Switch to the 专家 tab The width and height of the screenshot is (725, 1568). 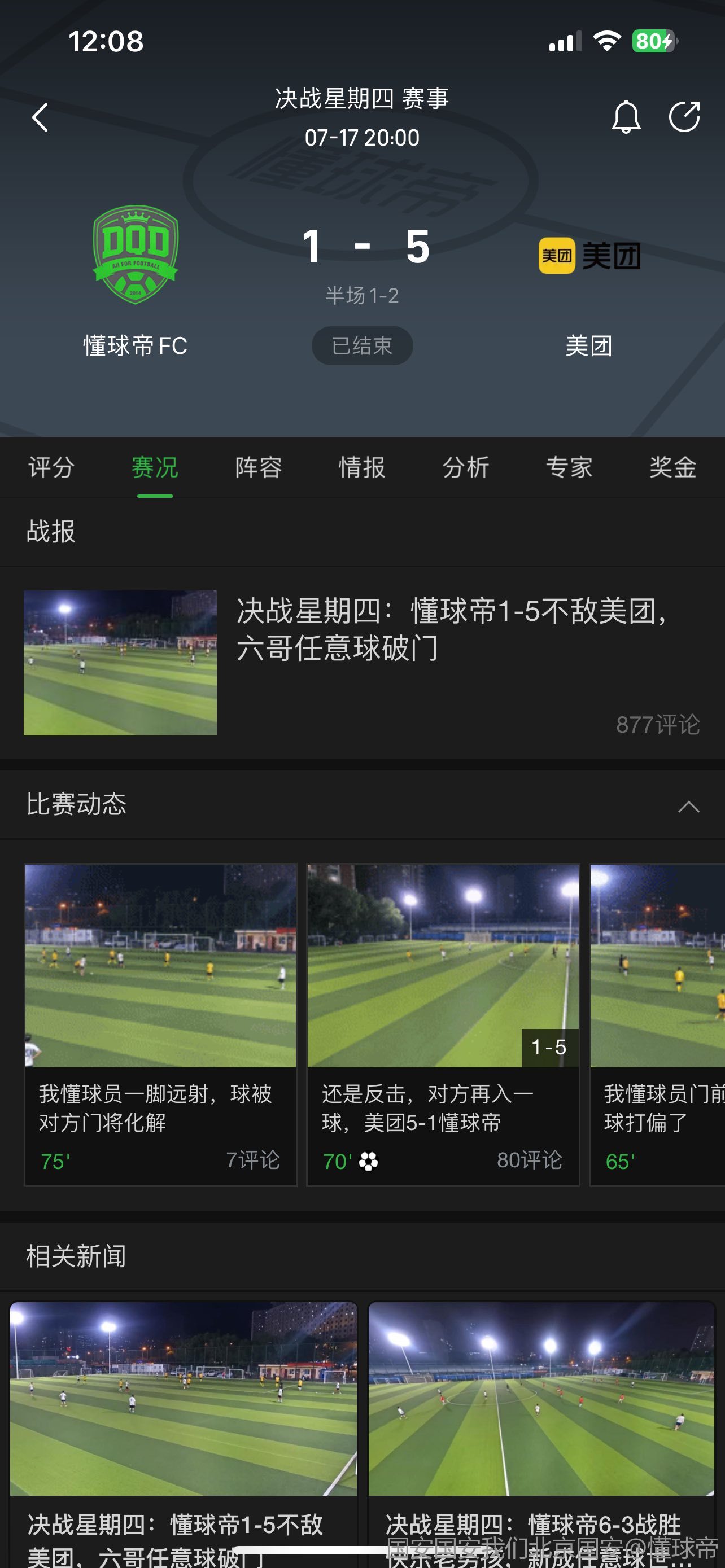[x=569, y=467]
